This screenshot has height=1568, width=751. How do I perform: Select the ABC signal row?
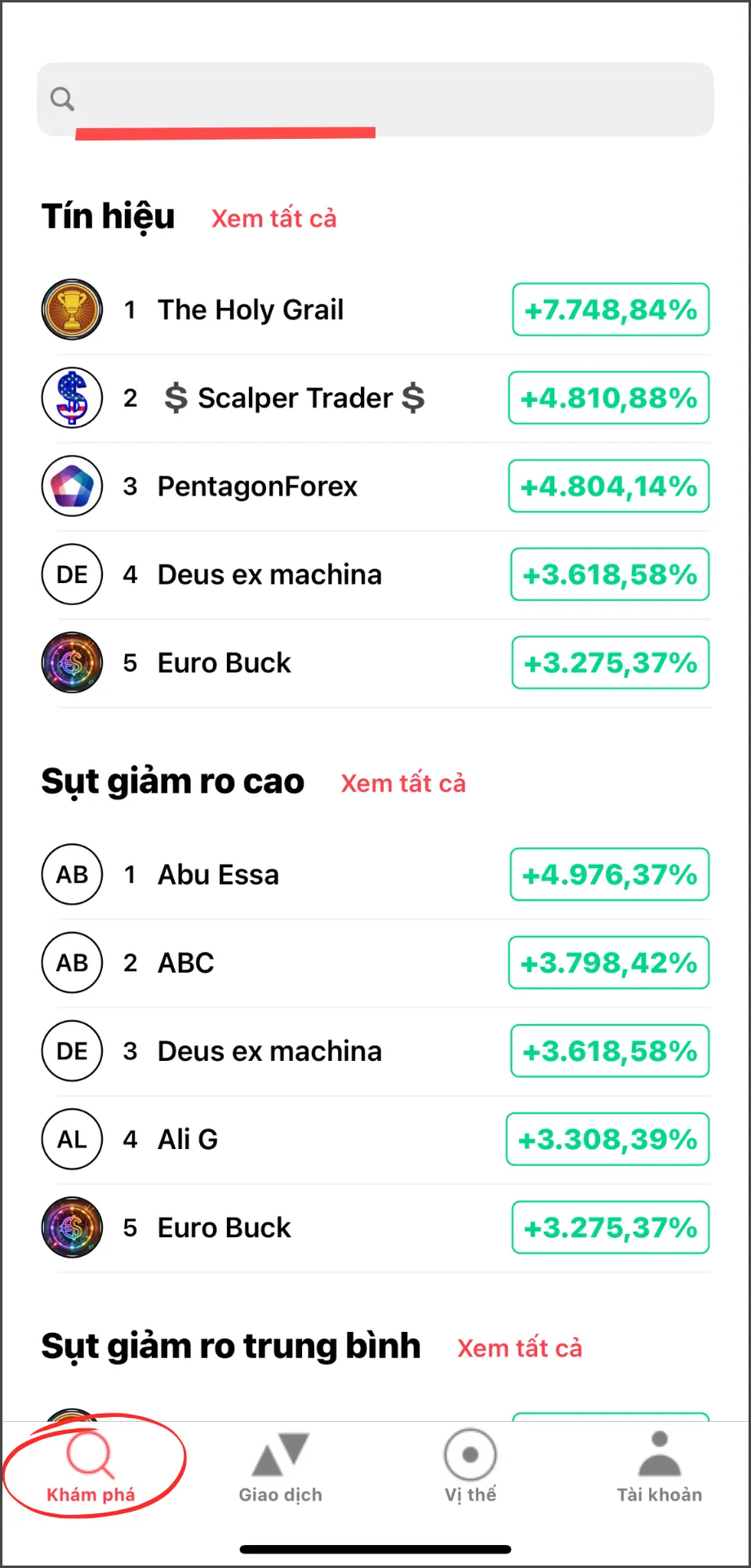[375, 963]
